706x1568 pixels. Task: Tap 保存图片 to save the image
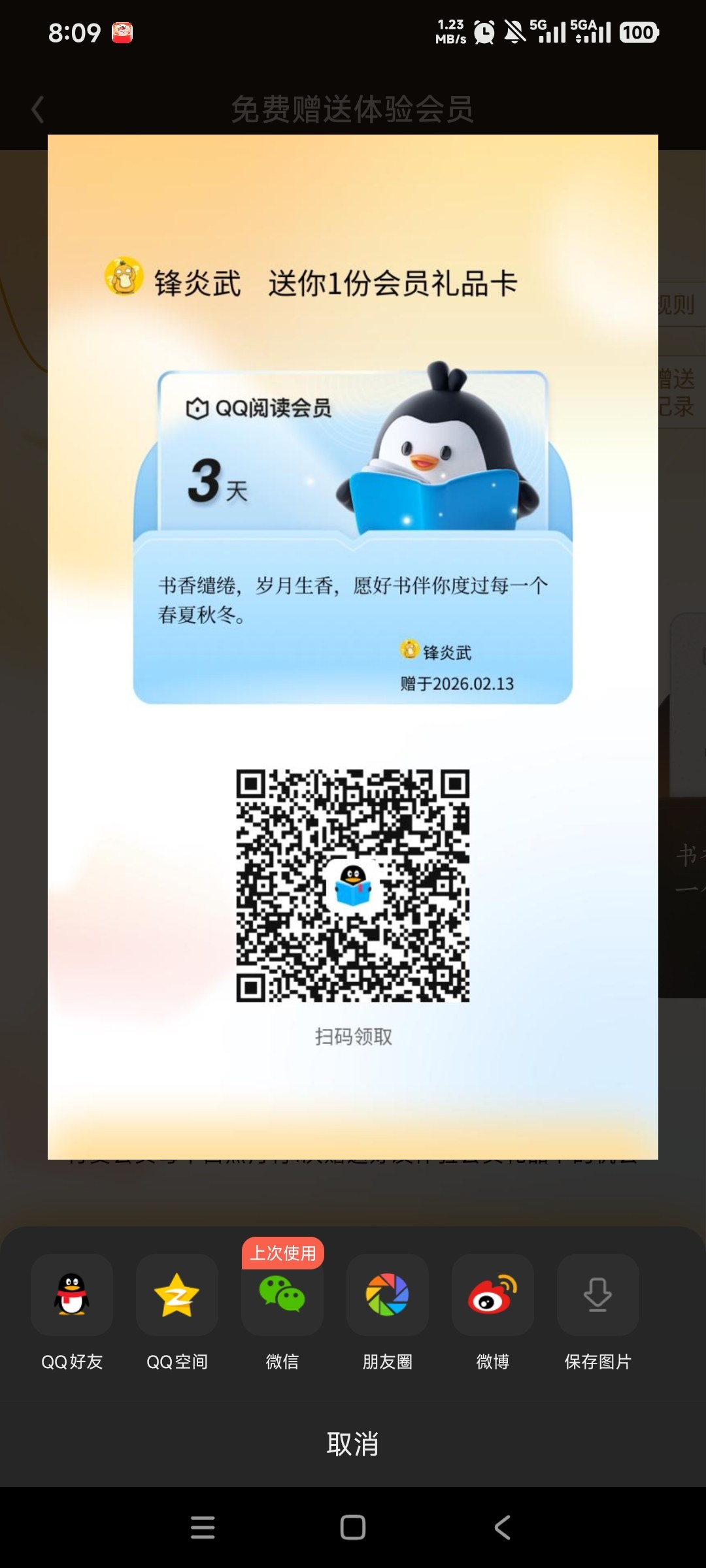pyautogui.click(x=597, y=1294)
